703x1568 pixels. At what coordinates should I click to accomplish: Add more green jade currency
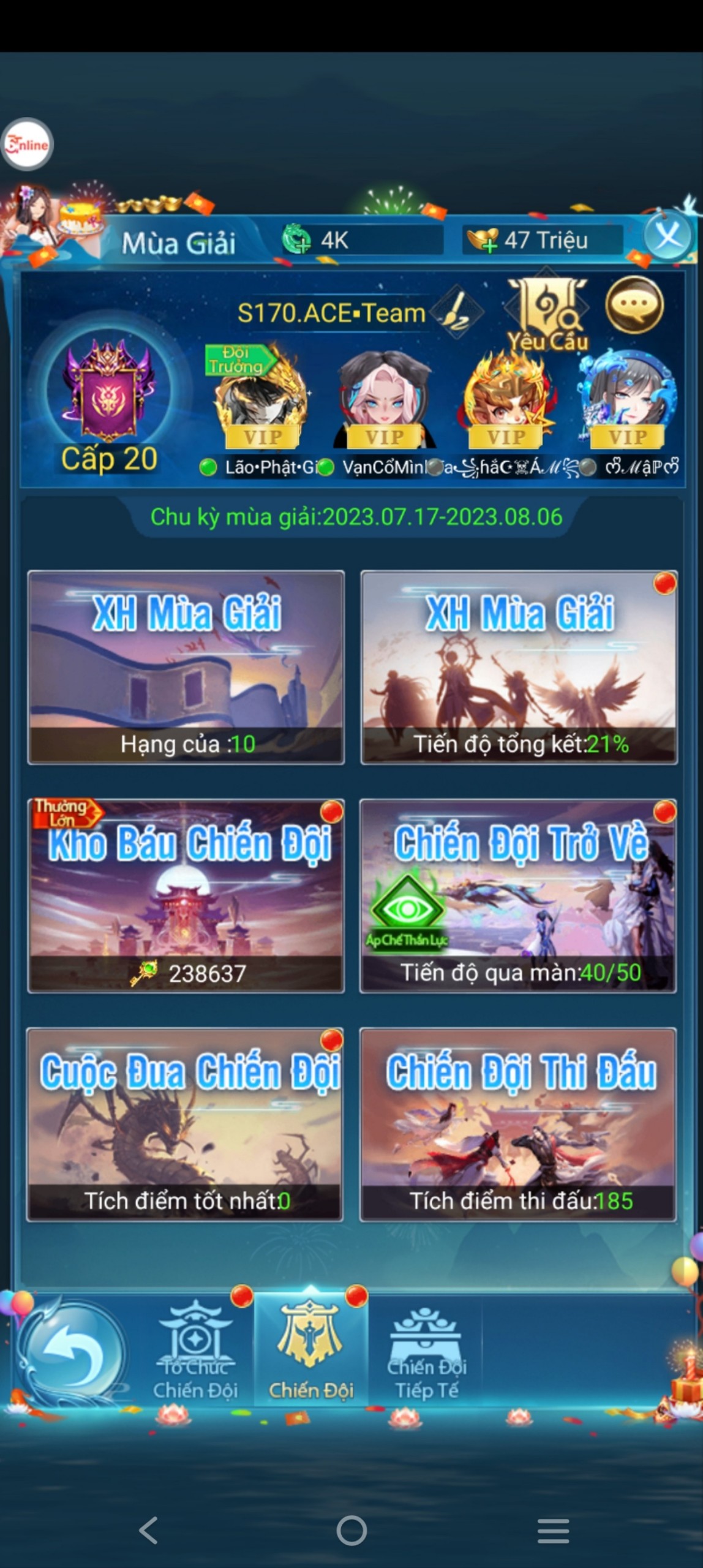click(x=297, y=240)
